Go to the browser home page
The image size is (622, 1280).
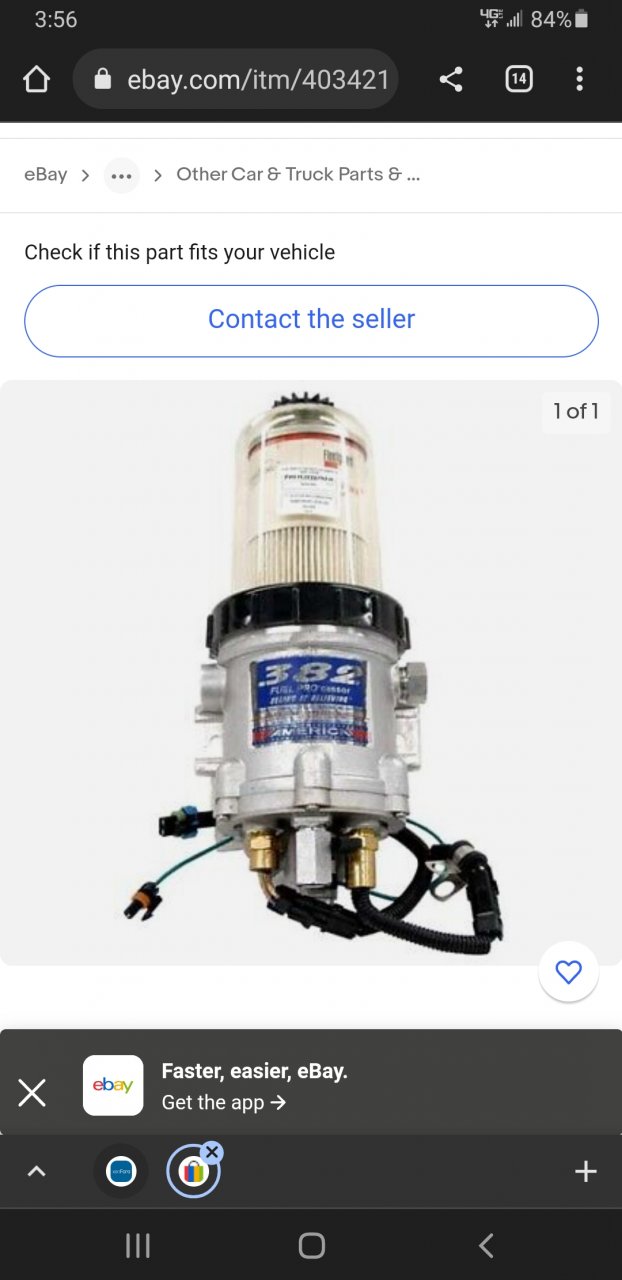click(36, 79)
